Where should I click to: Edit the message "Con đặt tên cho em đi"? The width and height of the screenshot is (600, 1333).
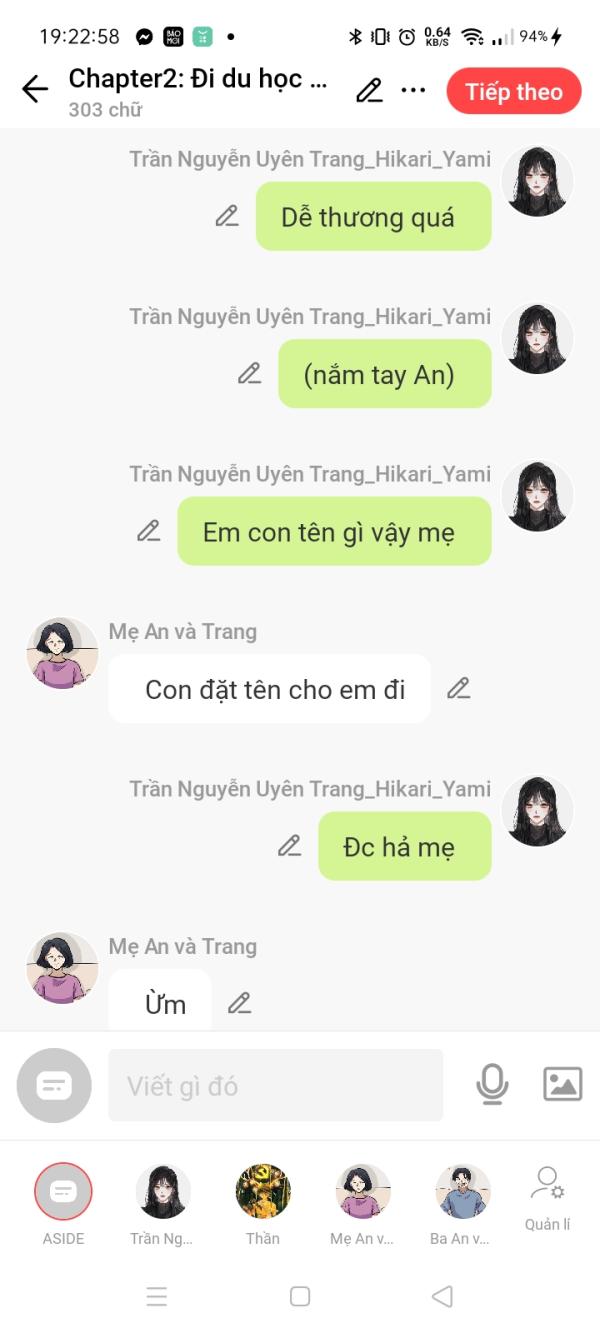(458, 688)
